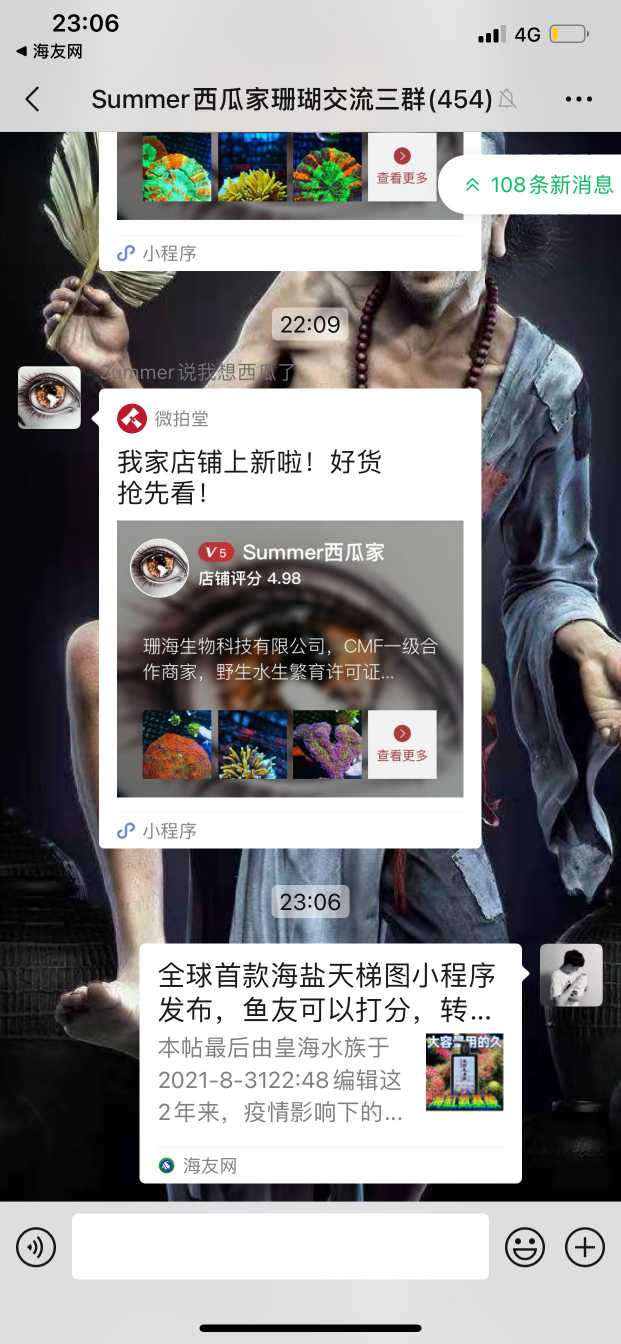The height and width of the screenshot is (1344, 621).
Task: Open the emoji picker
Action: [524, 1247]
